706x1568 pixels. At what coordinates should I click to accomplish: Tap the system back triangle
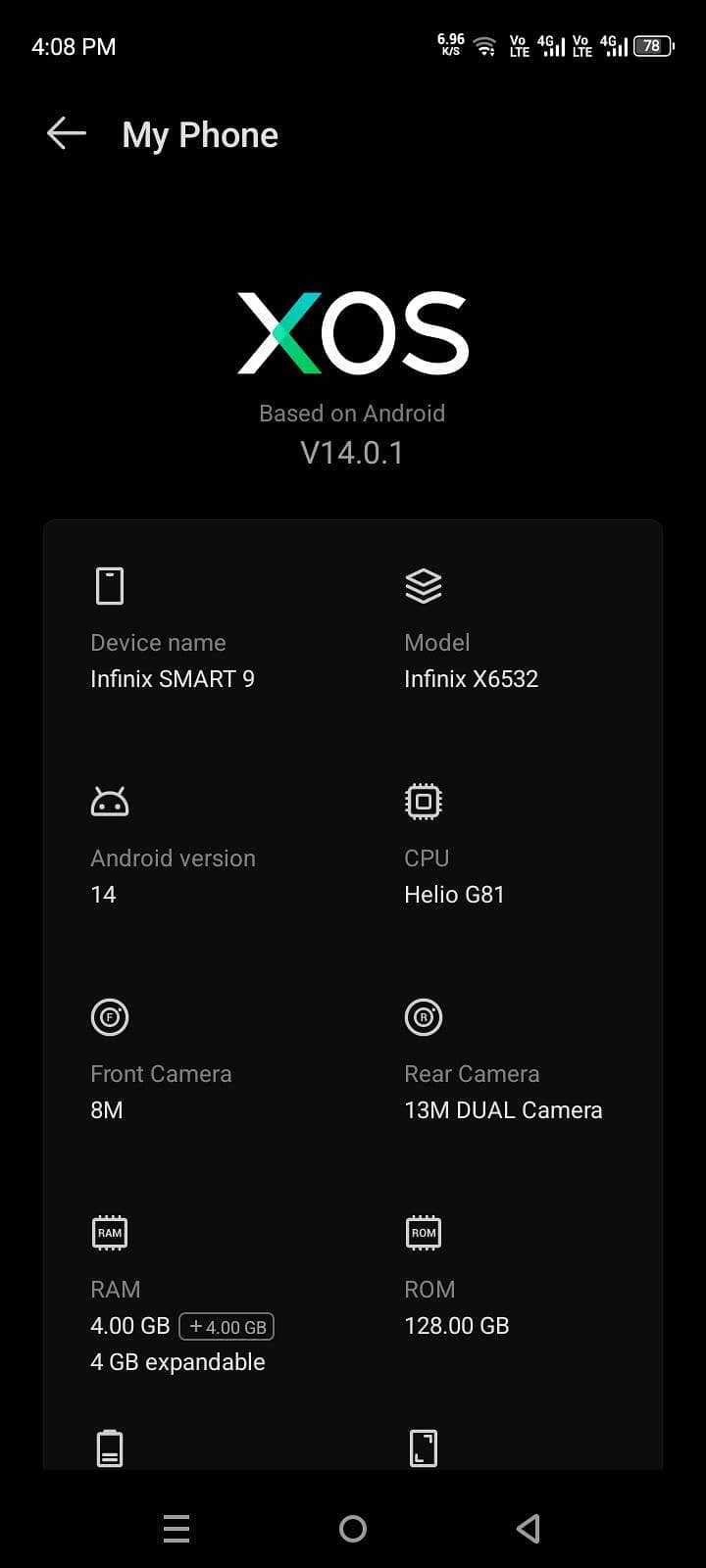click(x=529, y=1529)
